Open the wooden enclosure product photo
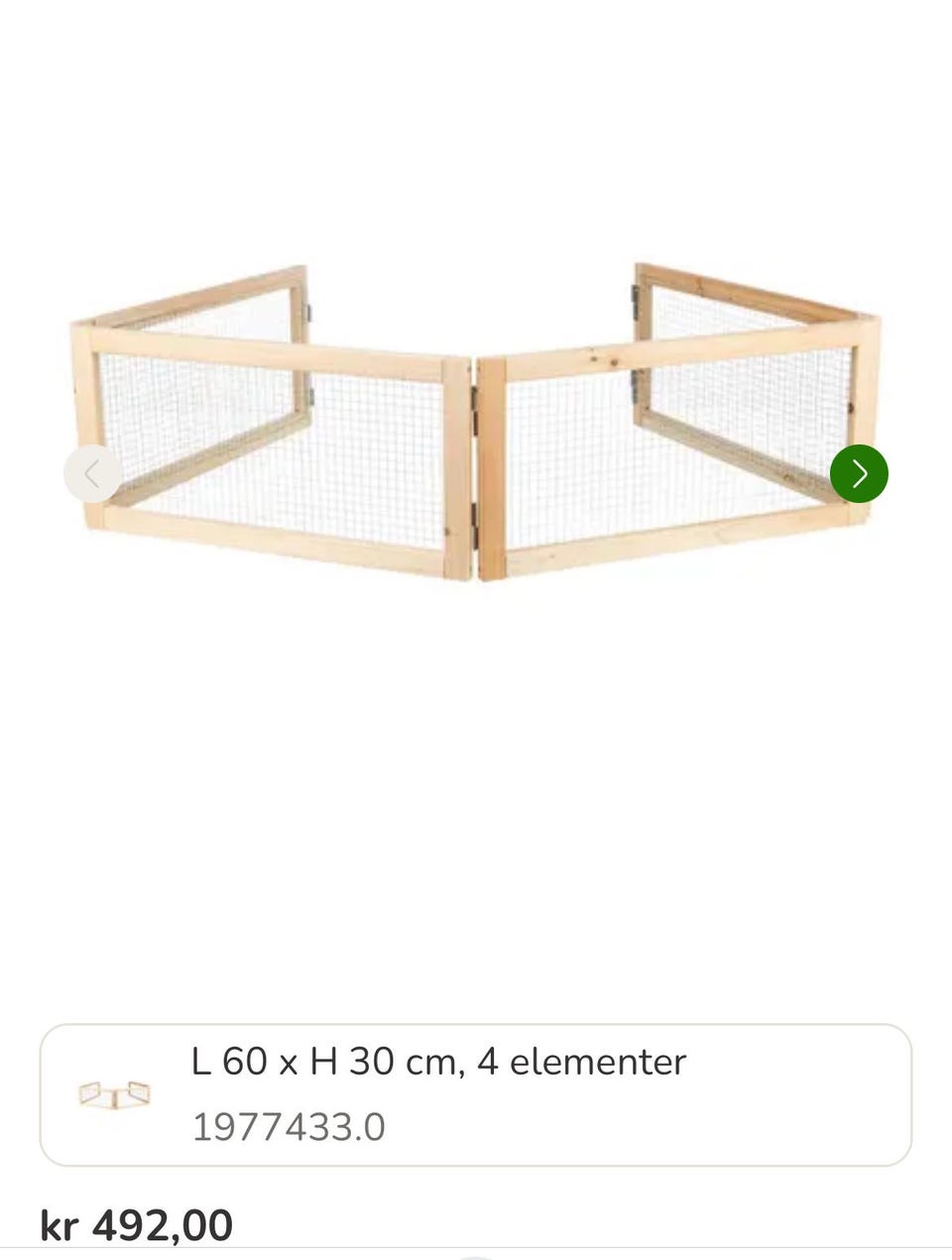Screen dimensions: 952x1260 click(476, 422)
